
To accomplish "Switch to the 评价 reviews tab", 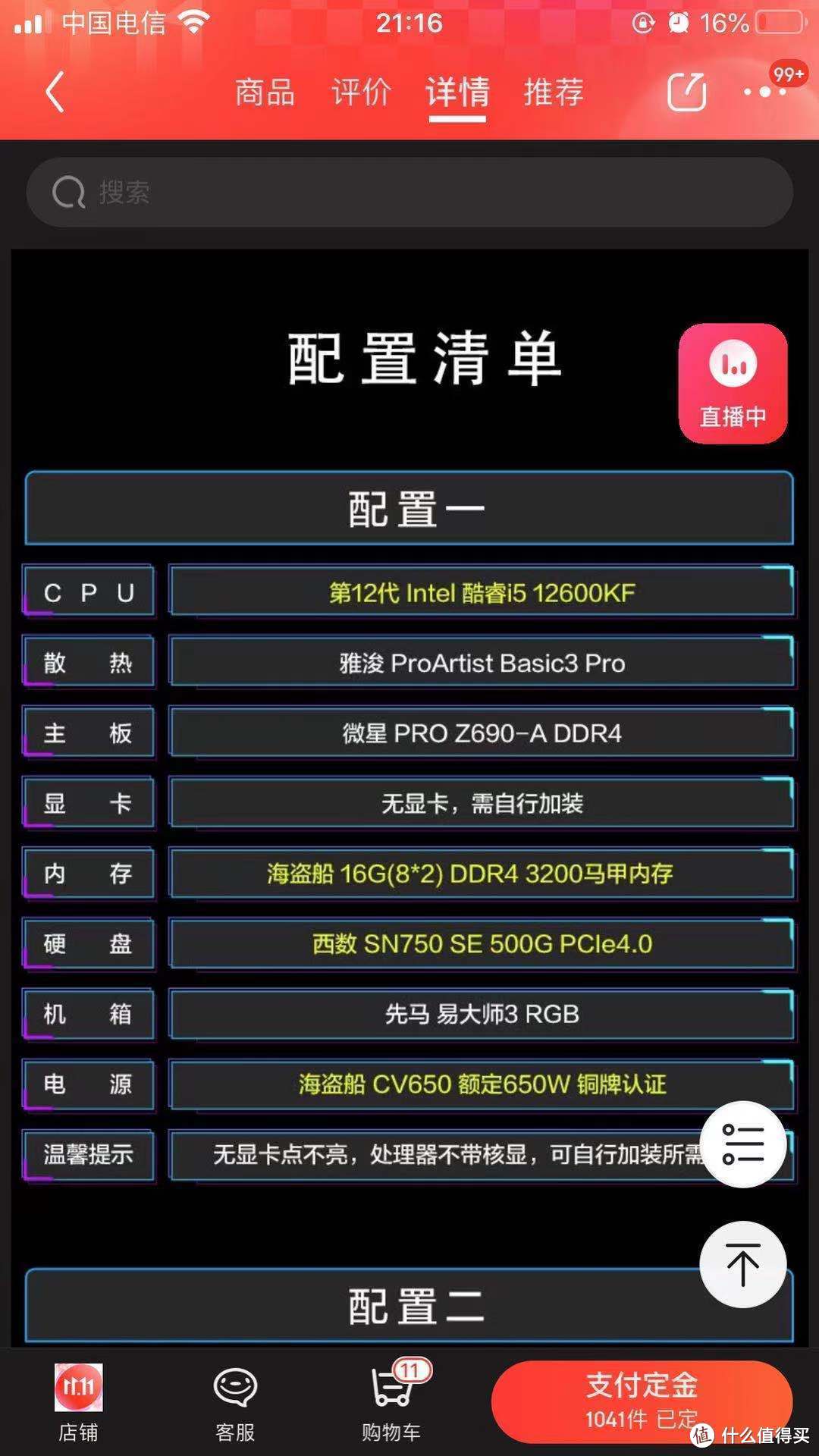I will 360,93.
